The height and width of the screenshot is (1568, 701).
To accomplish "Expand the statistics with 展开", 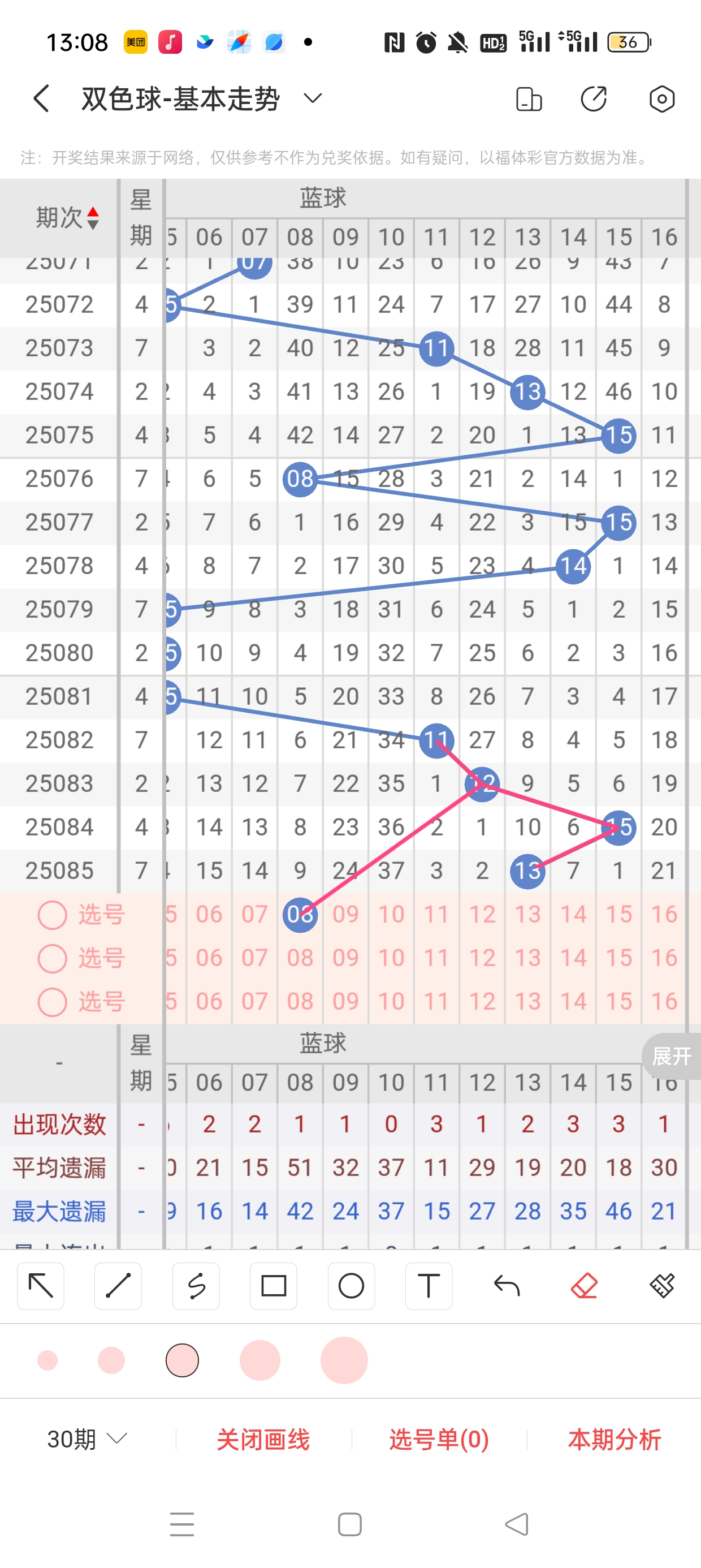I will (672, 1056).
